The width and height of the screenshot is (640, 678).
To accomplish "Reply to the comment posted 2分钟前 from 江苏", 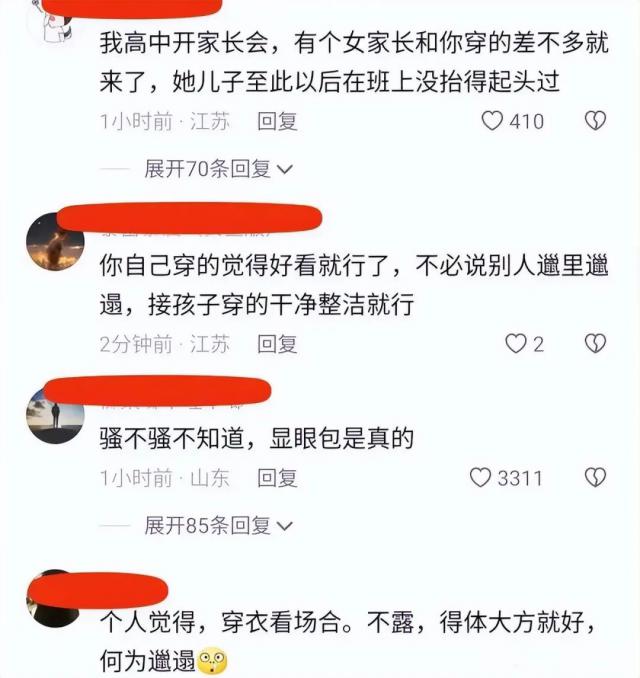I will coord(277,344).
